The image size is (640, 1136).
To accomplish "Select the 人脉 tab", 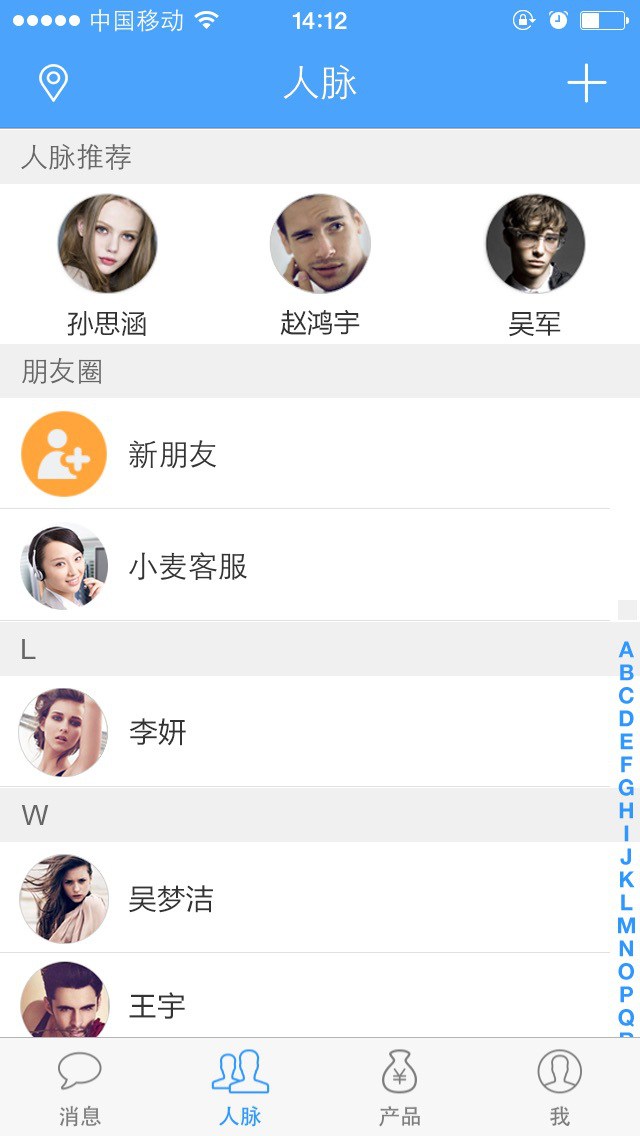I will 240,1088.
